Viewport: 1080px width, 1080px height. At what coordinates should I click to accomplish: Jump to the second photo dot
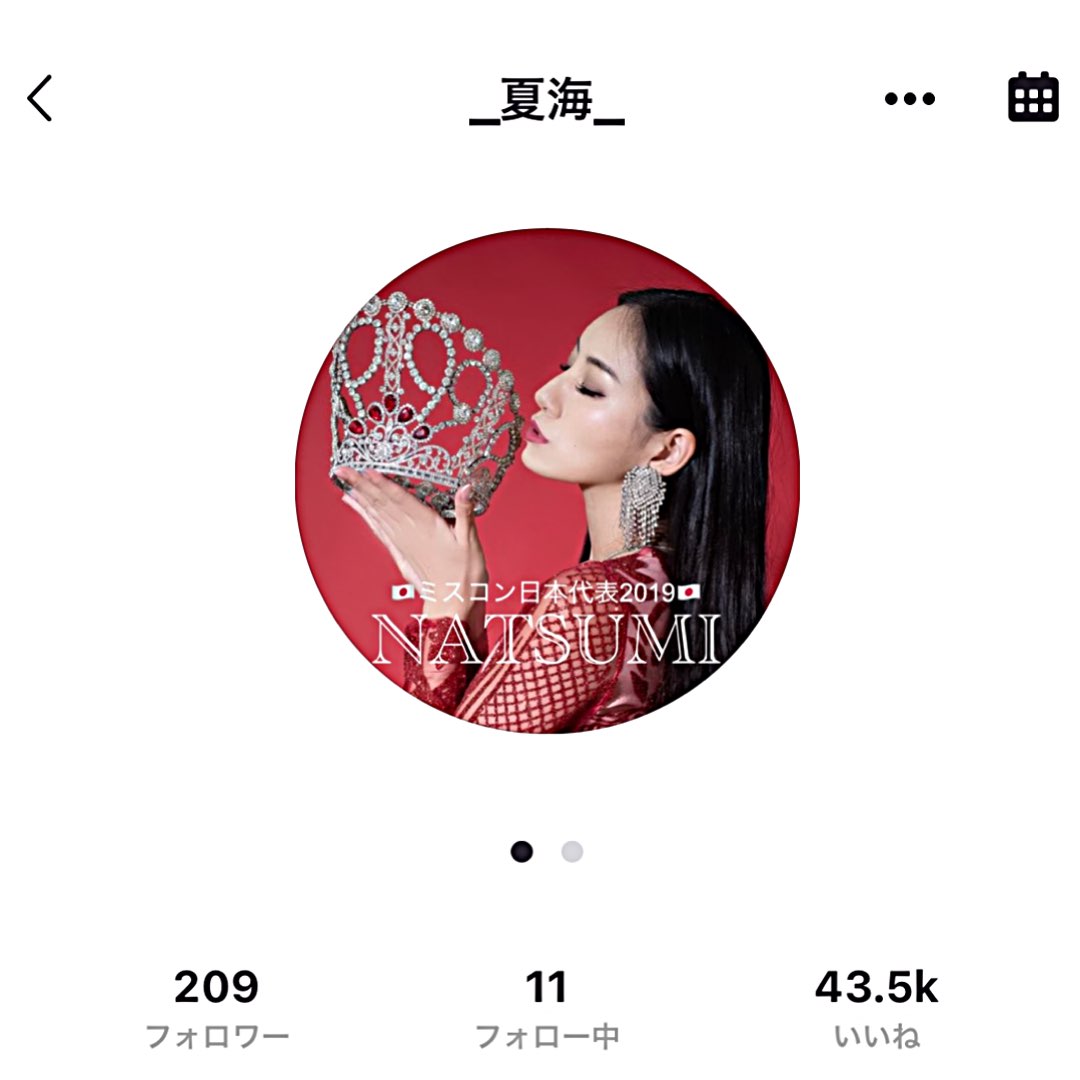pos(572,851)
